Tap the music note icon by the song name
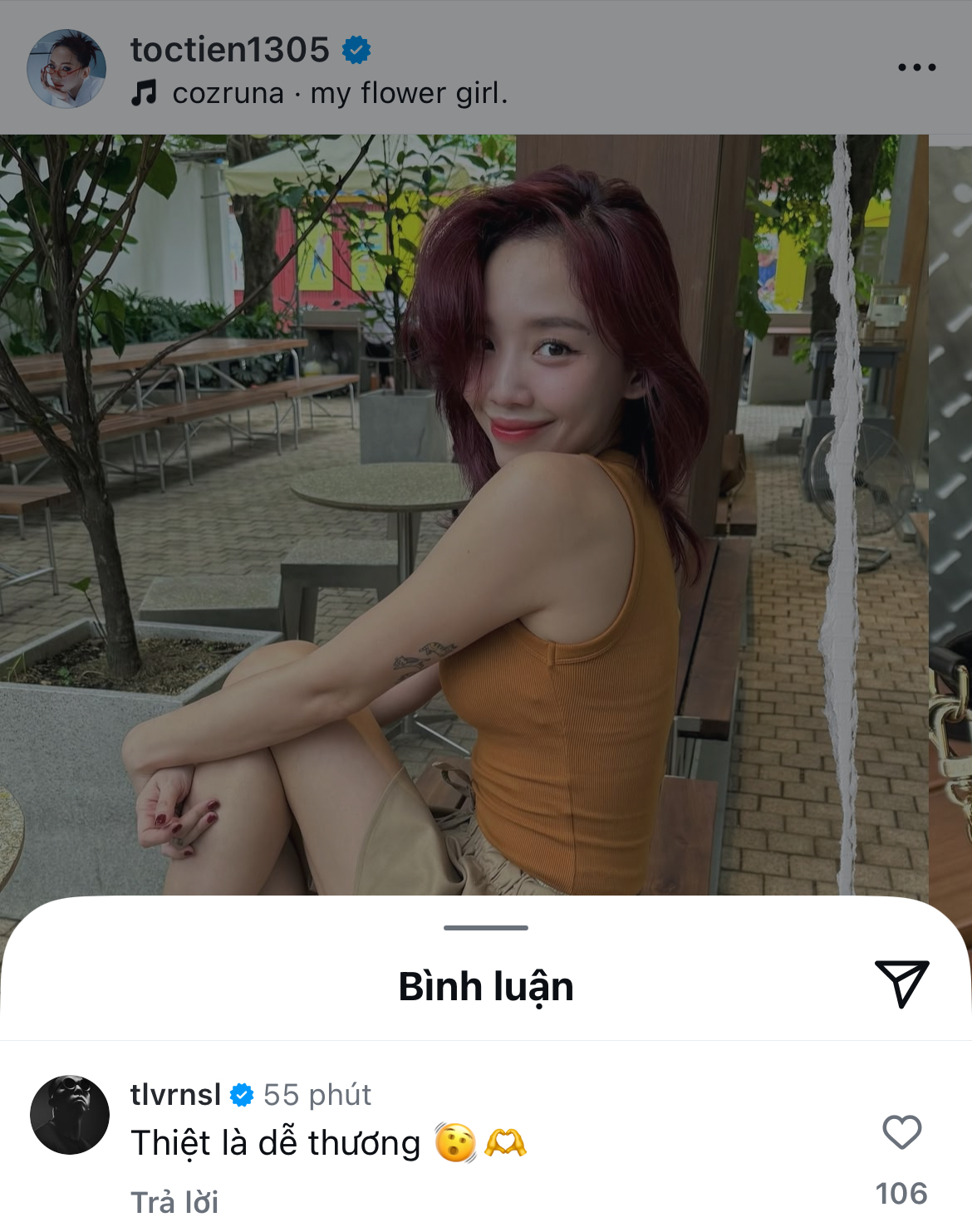972x1232 pixels. [143, 94]
